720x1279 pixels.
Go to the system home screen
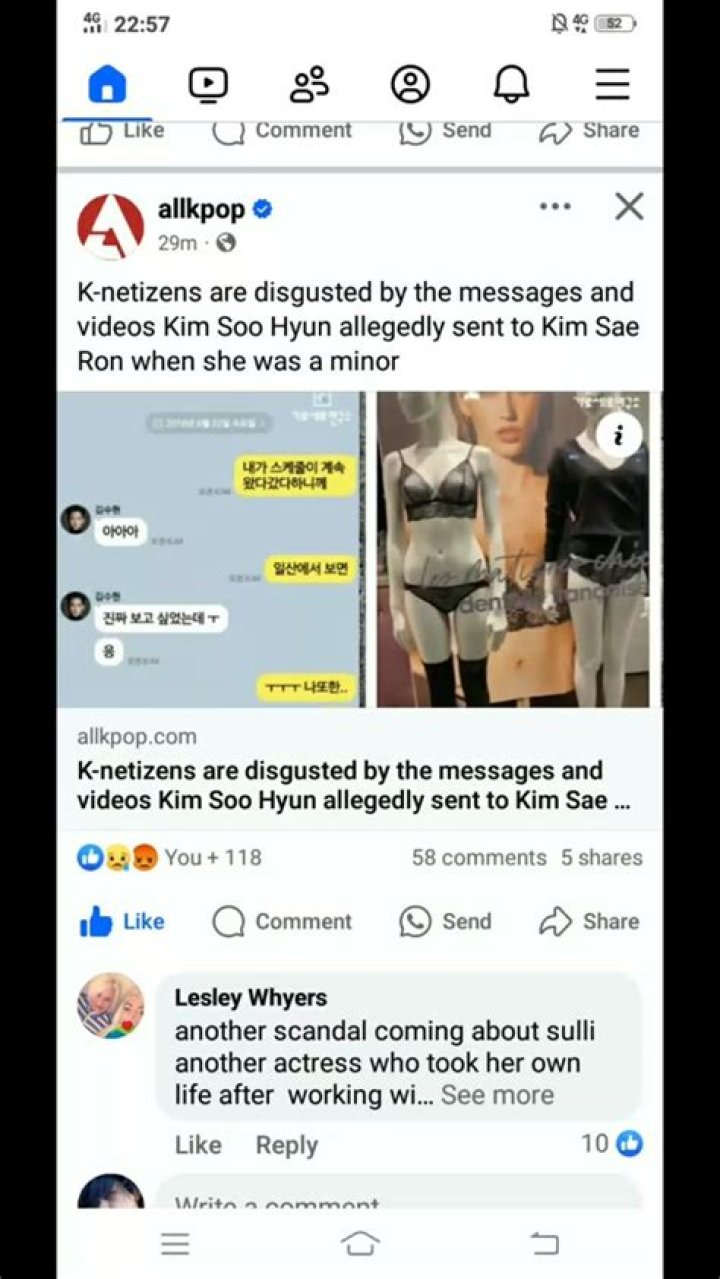pyautogui.click(x=360, y=1243)
